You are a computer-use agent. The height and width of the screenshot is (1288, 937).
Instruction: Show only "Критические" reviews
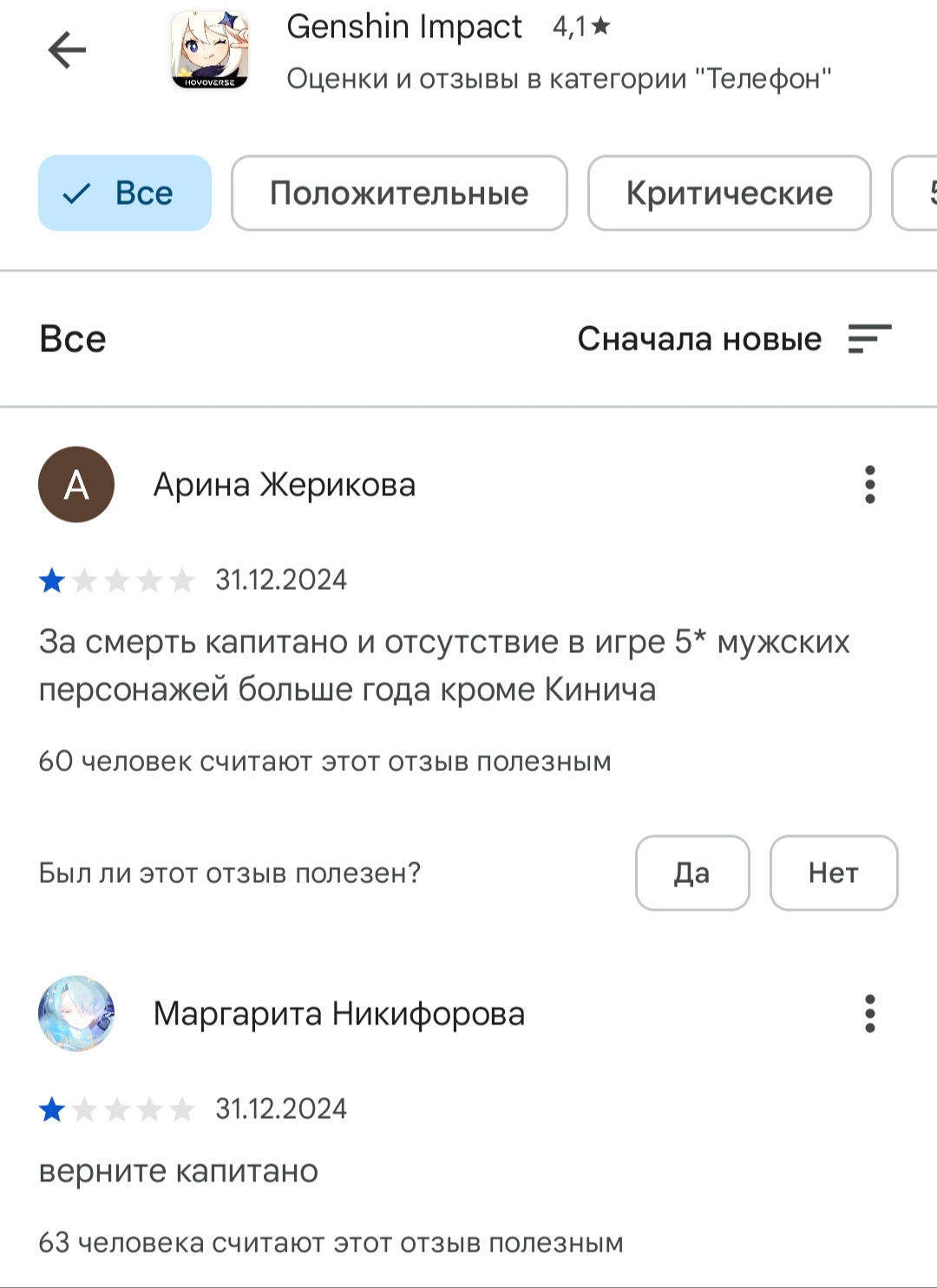pyautogui.click(x=729, y=193)
